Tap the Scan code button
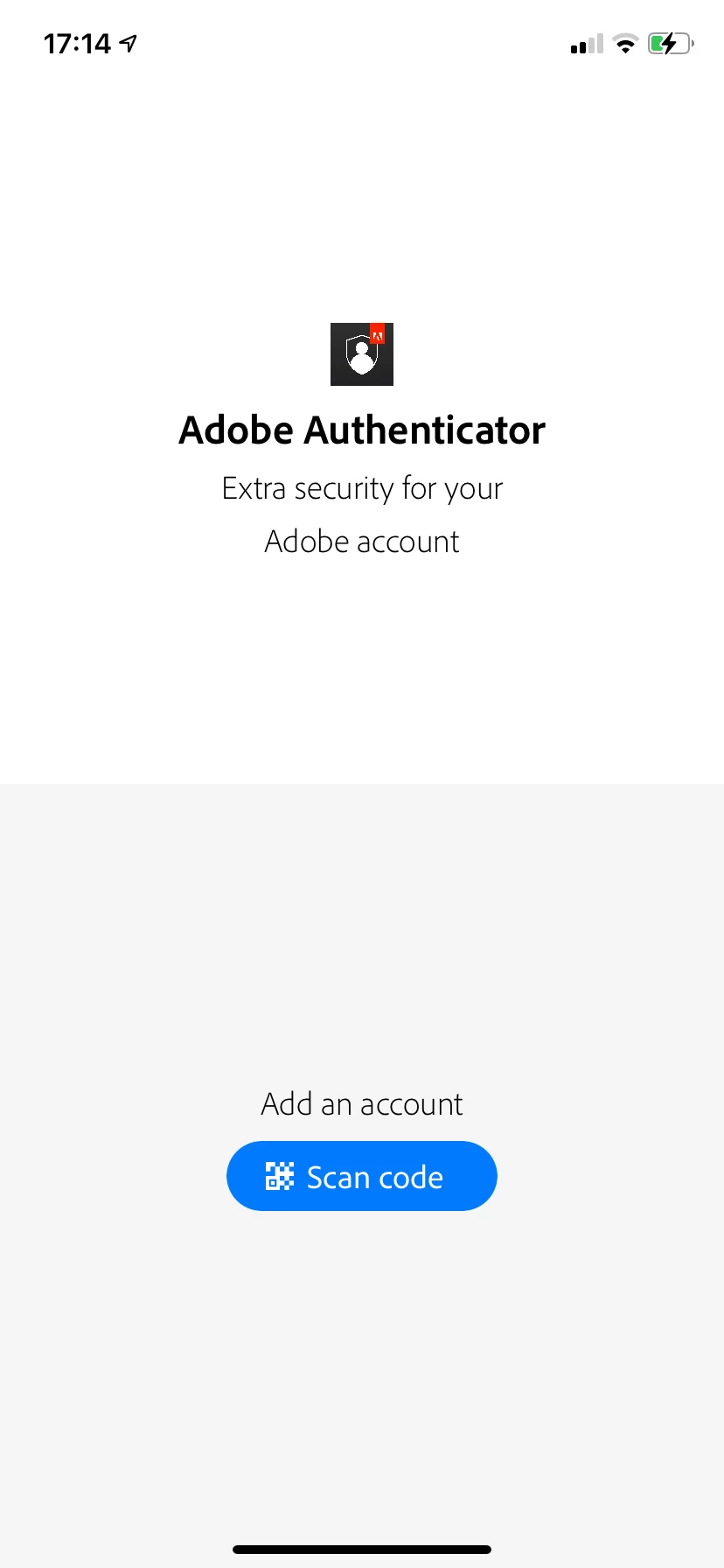This screenshot has width=724, height=1568. coord(361,1176)
